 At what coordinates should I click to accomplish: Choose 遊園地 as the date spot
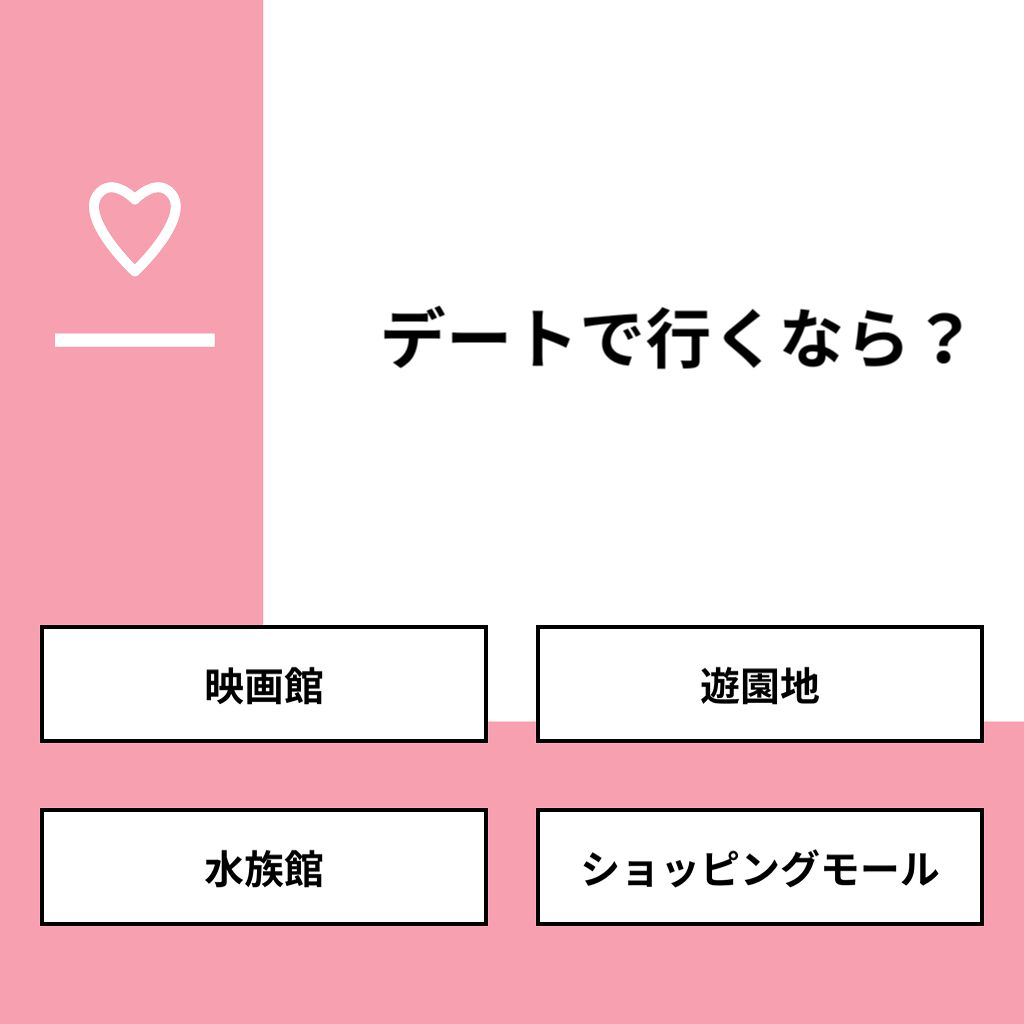[760, 684]
